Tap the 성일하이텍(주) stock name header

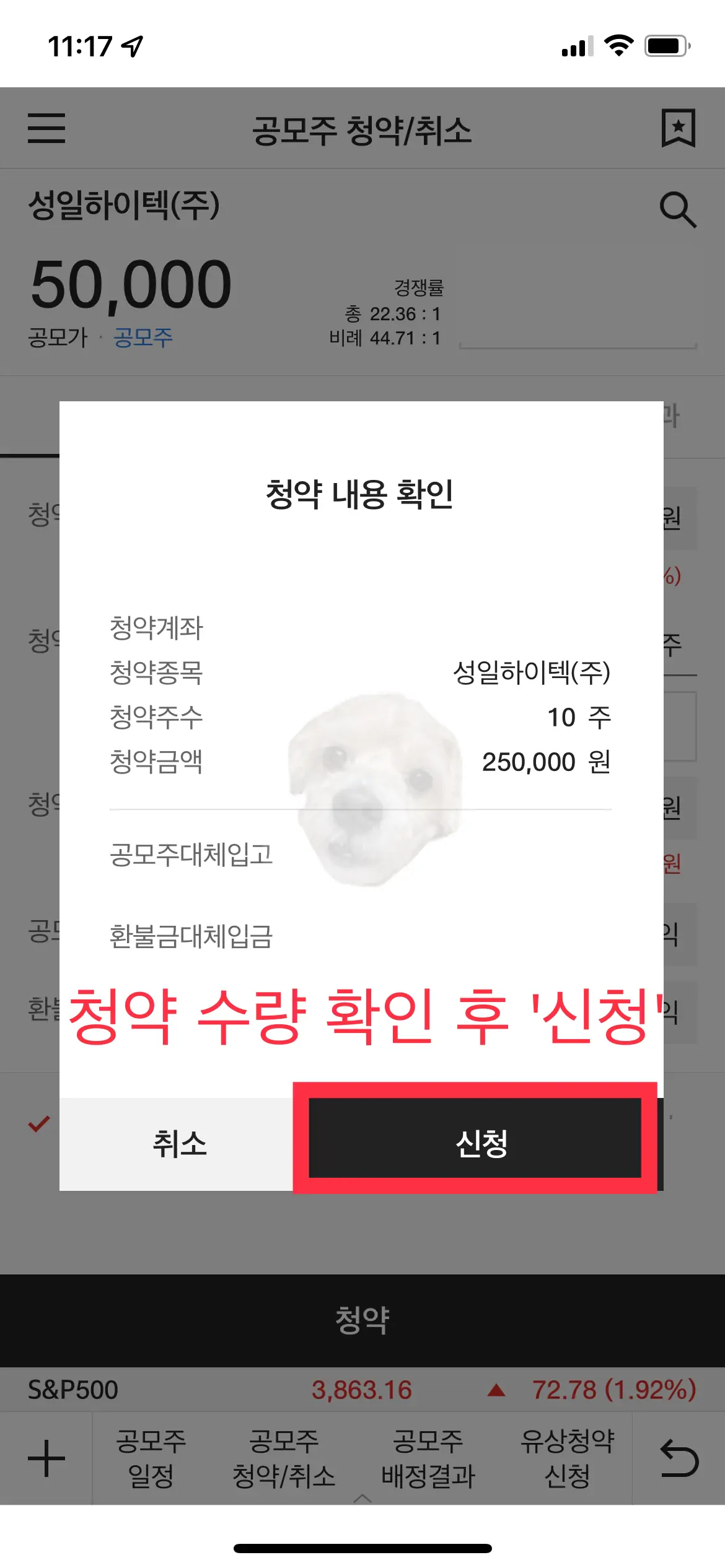127,204
